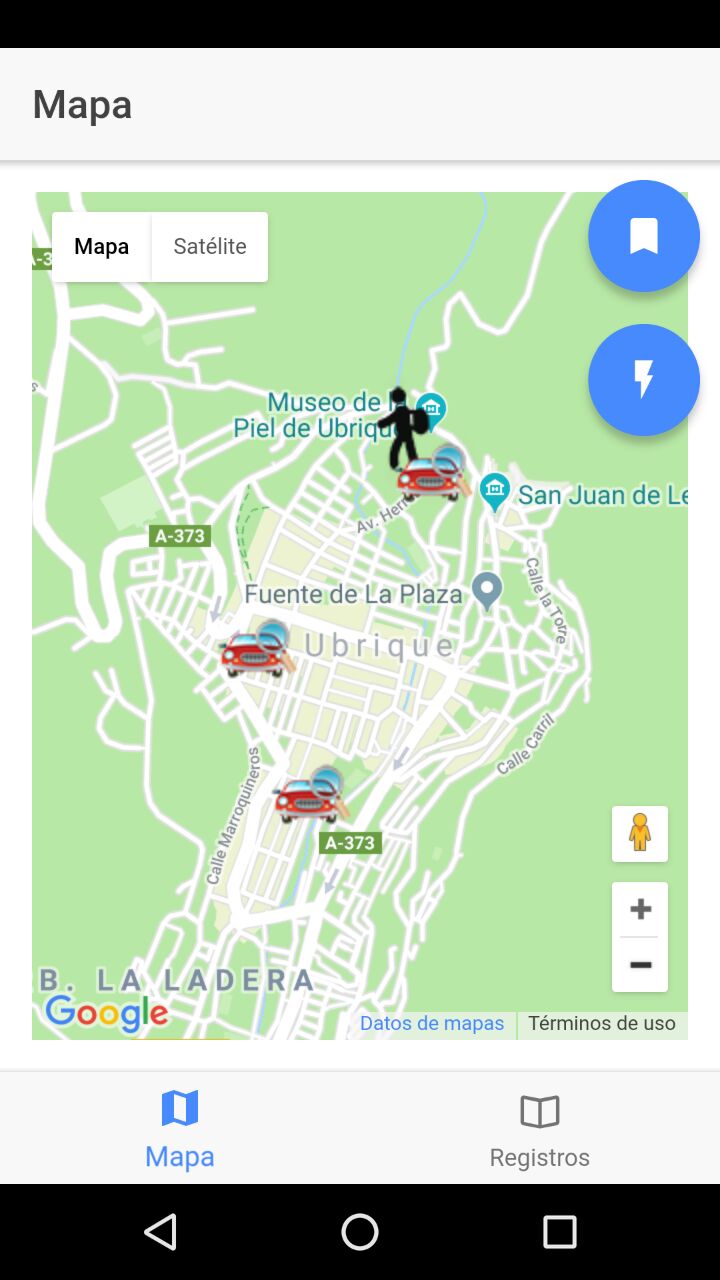Tap the Fuente de La Plaza pin
This screenshot has height=1280, width=720.
pyautogui.click(x=487, y=590)
